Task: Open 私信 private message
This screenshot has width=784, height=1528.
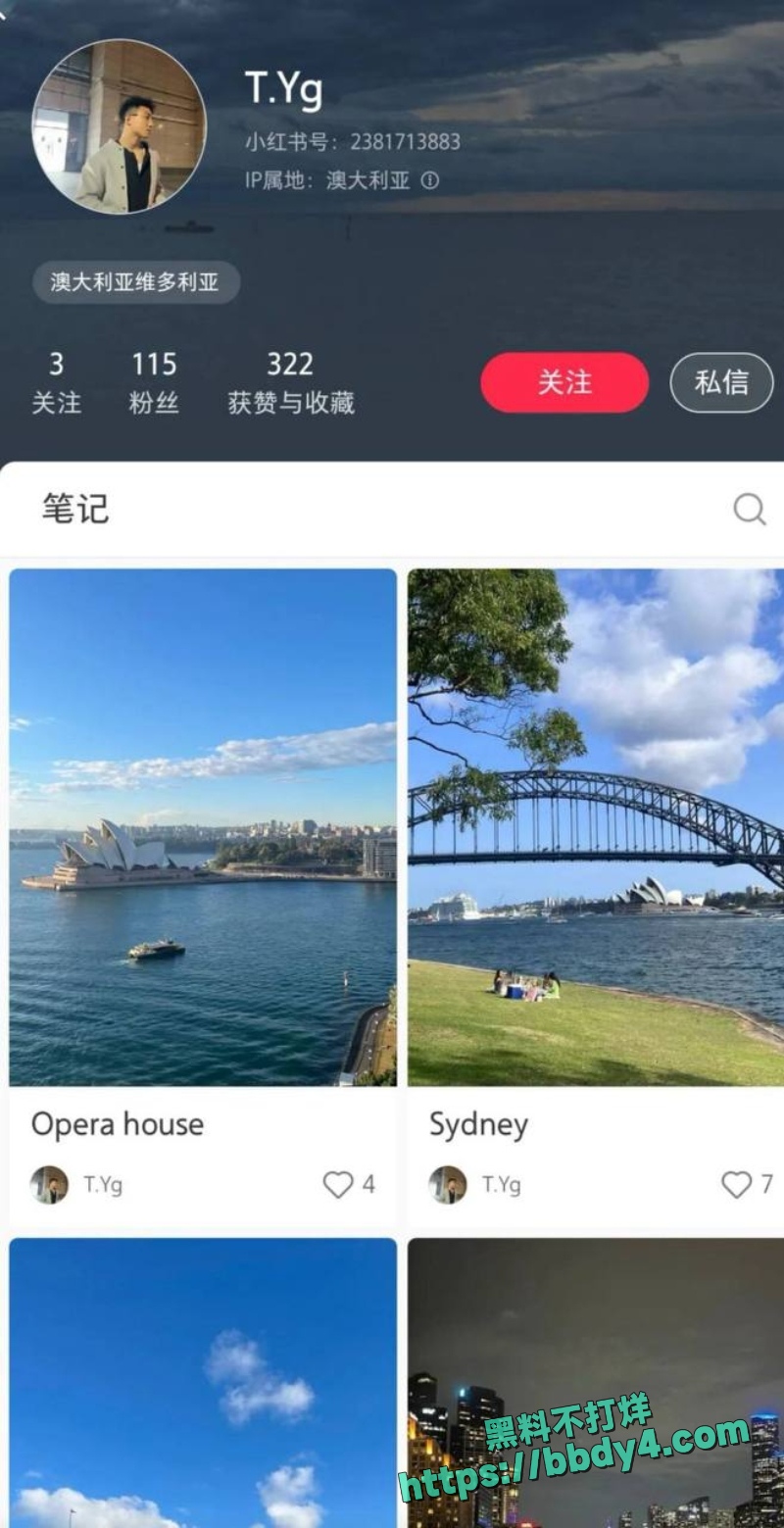Action: (x=721, y=382)
